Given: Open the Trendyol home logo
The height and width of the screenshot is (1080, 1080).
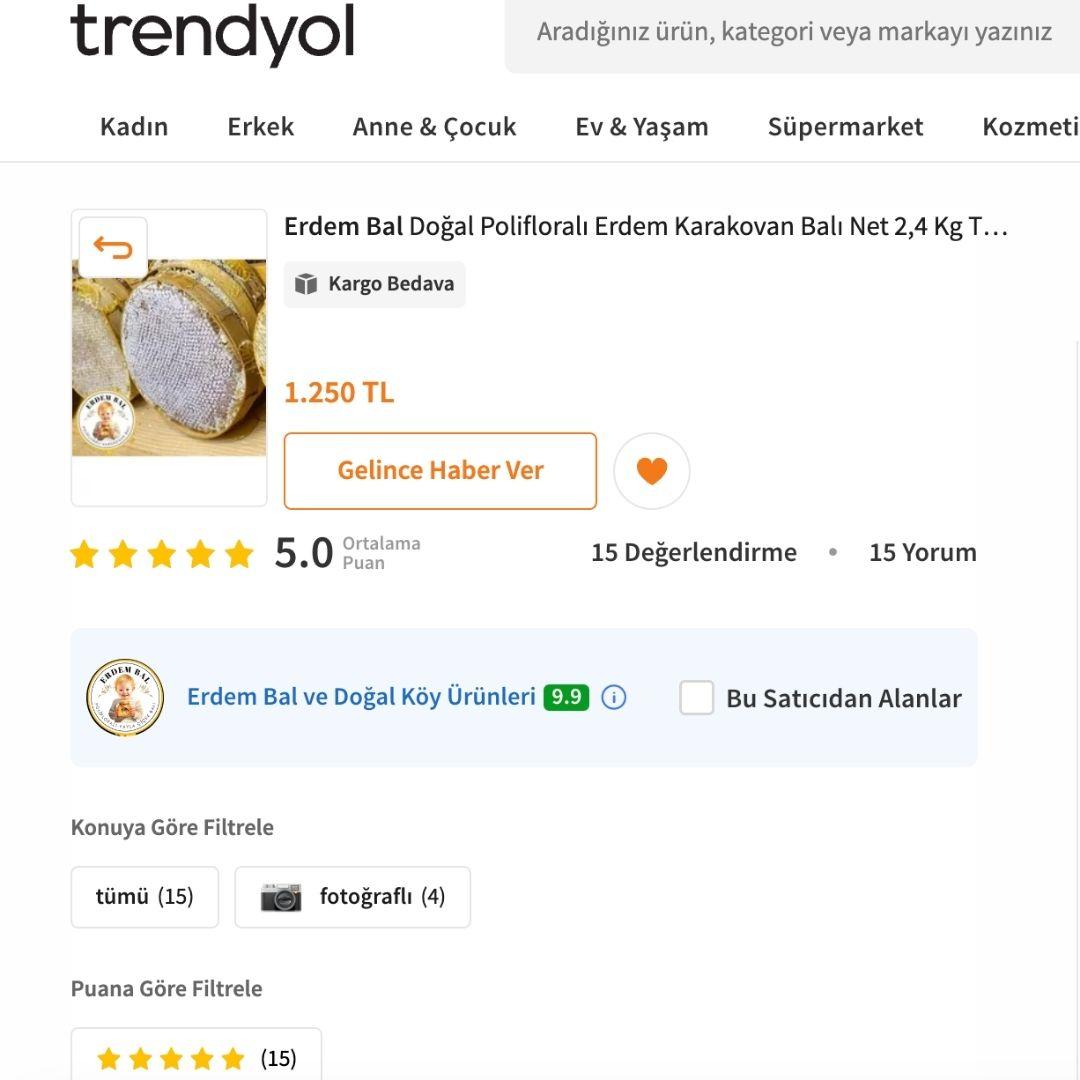Looking at the screenshot, I should [212, 34].
